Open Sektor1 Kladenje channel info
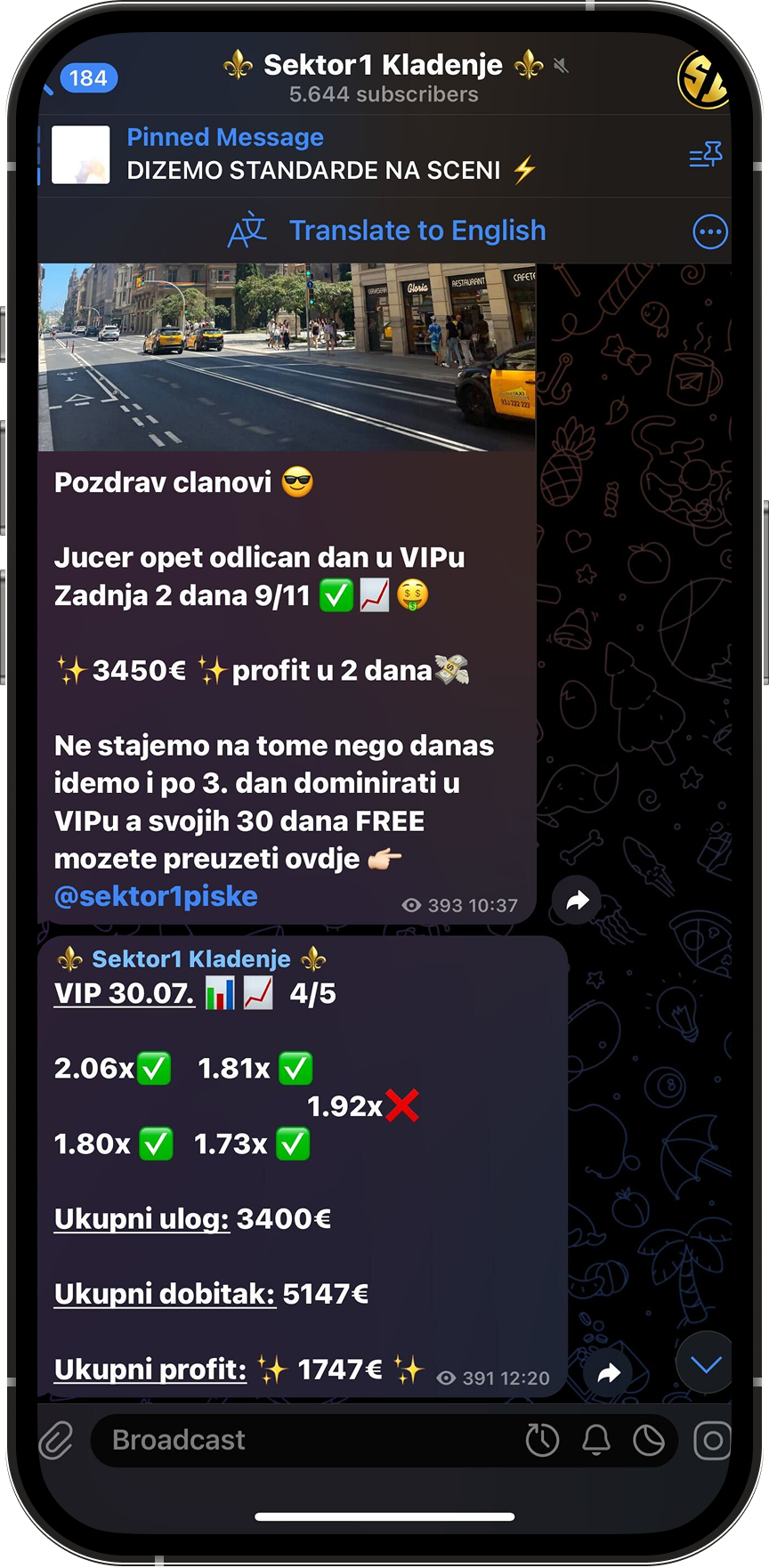Viewport: 769px width, 1568px height. tap(384, 77)
